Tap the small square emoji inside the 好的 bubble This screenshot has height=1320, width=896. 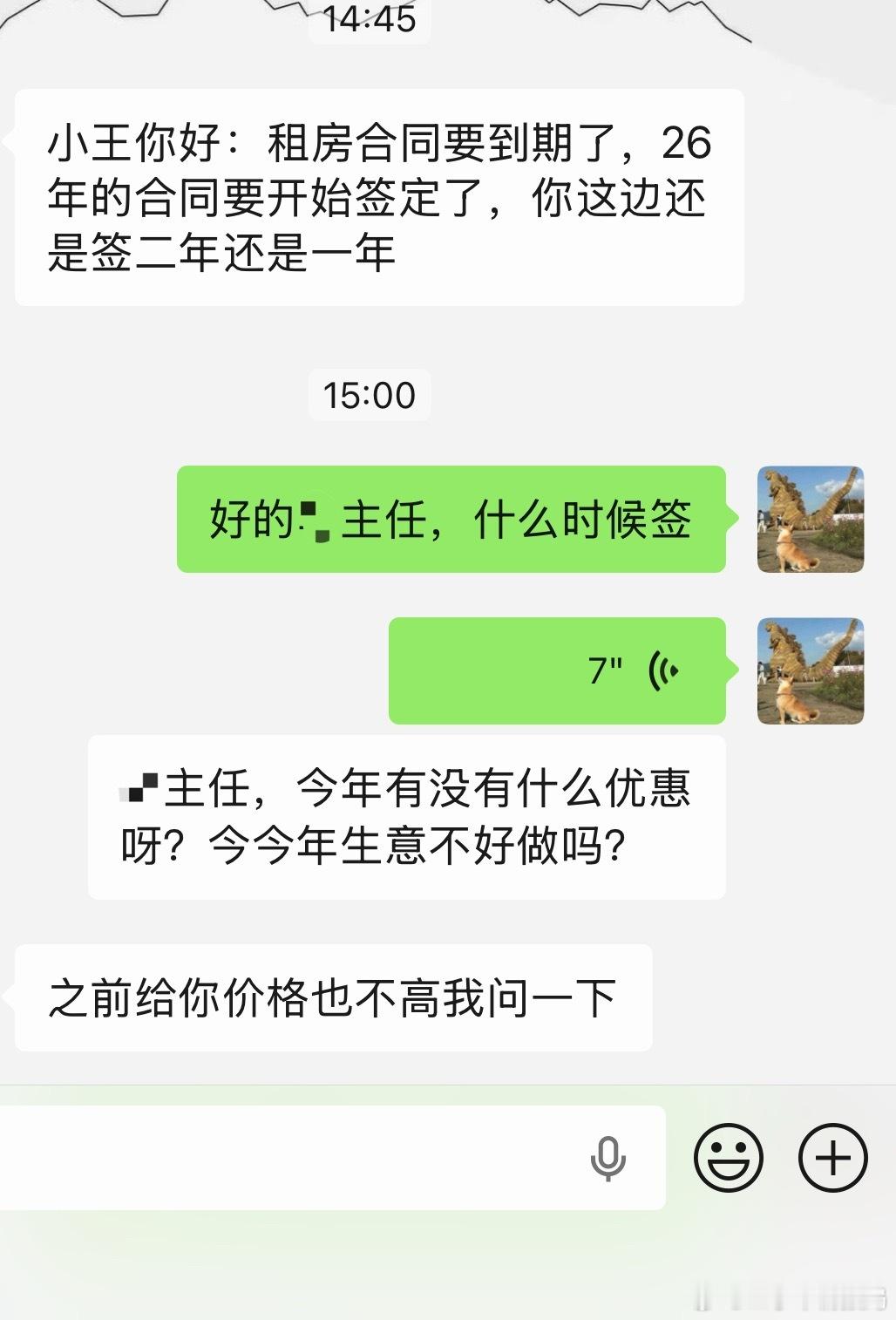313,520
